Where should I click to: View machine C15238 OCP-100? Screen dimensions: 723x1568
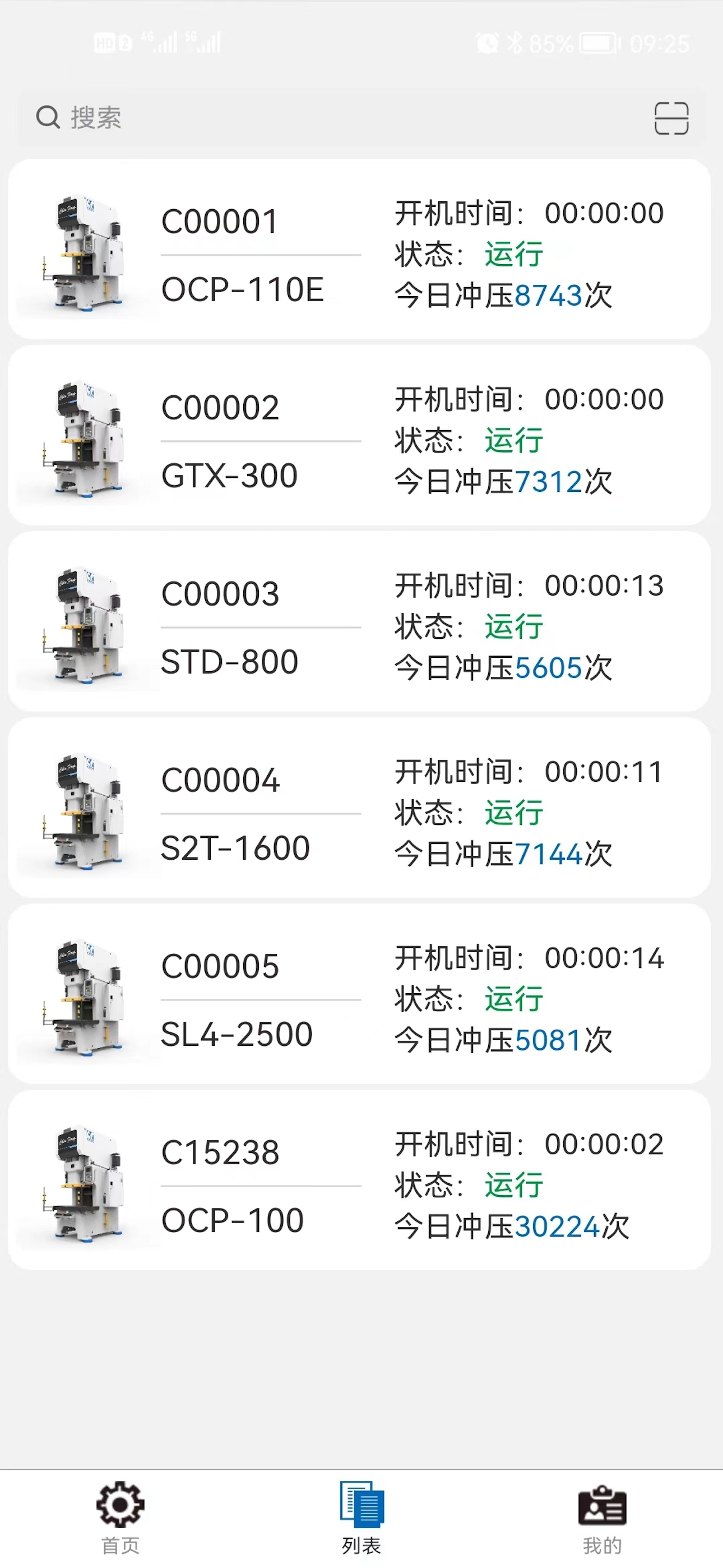pyautogui.click(x=359, y=1180)
